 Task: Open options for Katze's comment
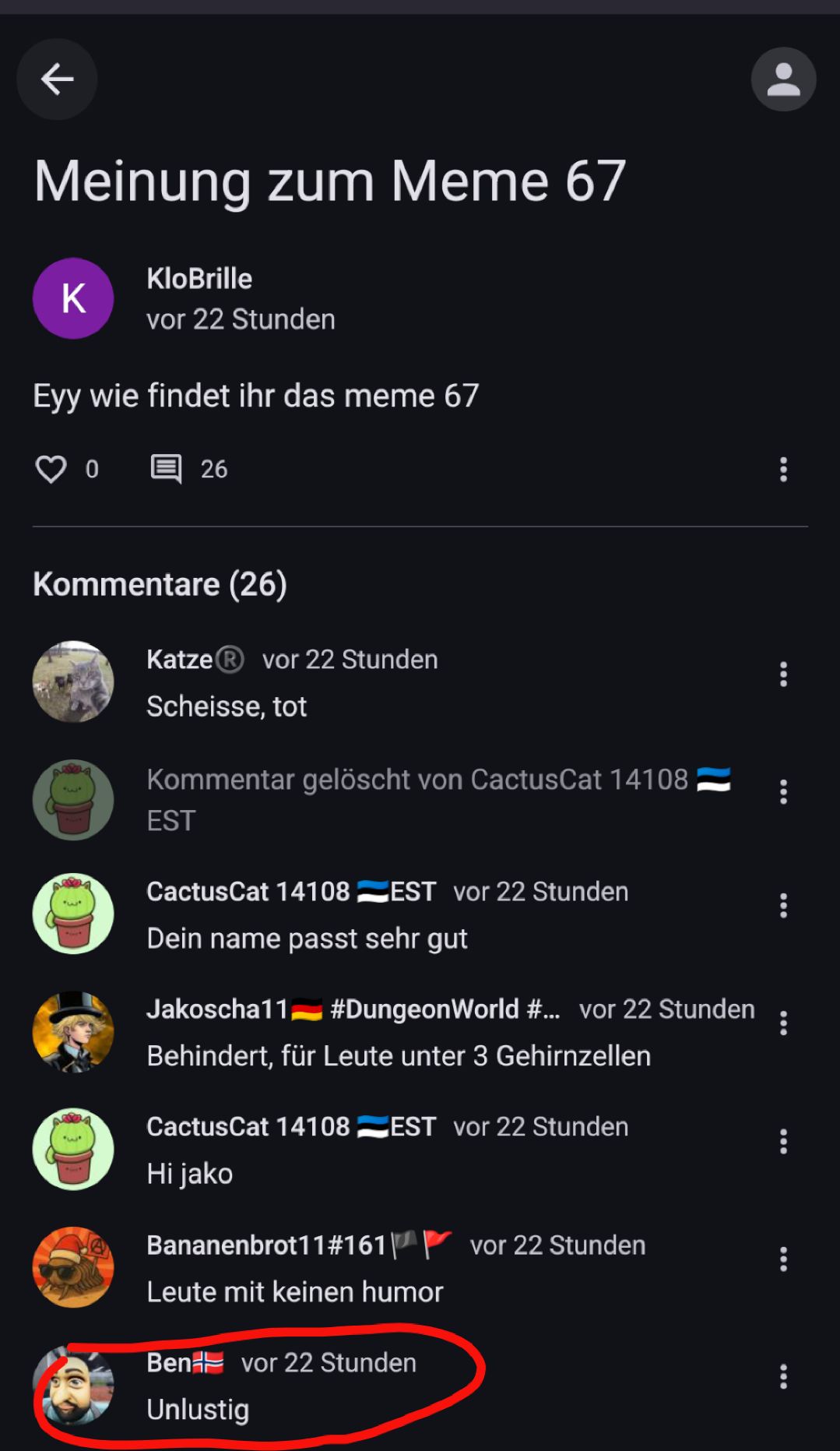click(783, 674)
